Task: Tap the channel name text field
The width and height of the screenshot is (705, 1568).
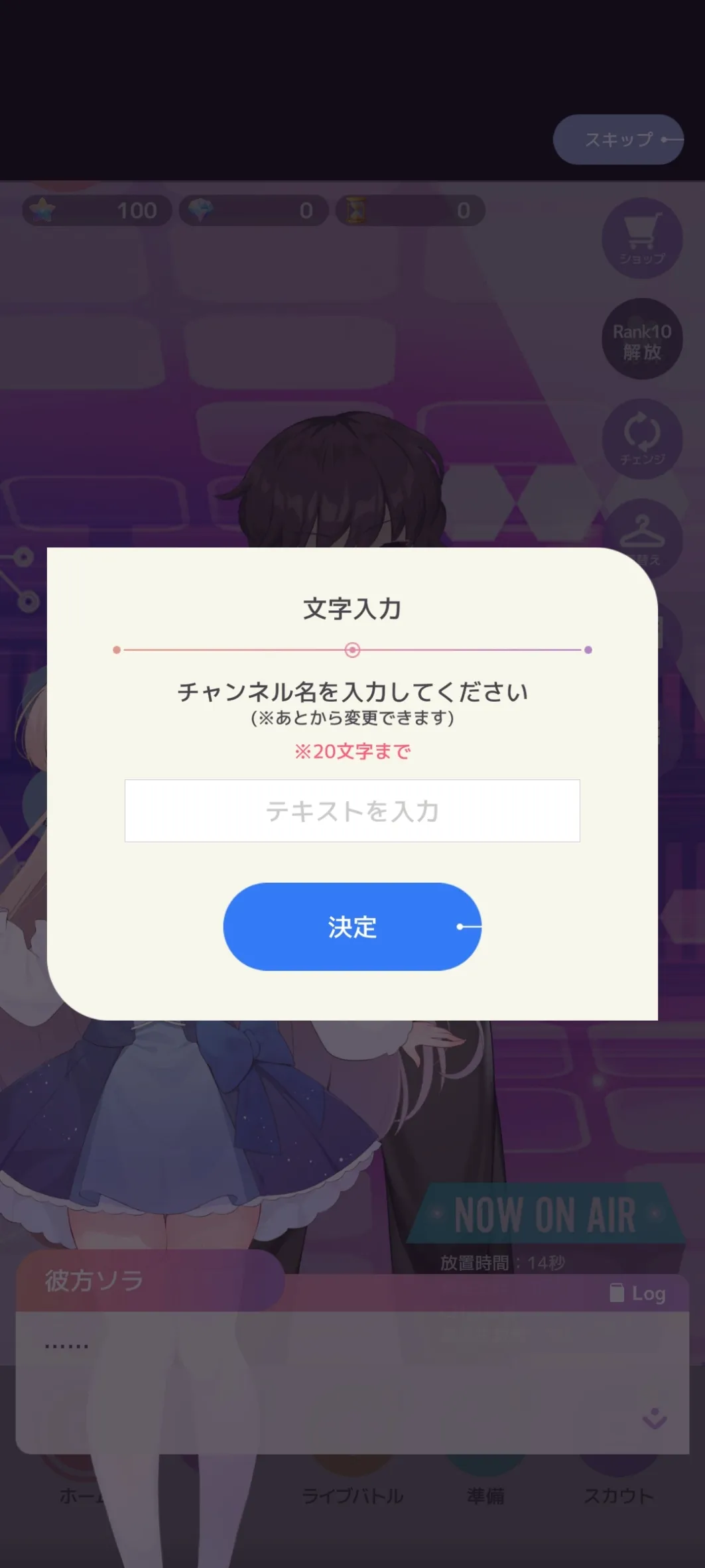Action: tap(352, 811)
